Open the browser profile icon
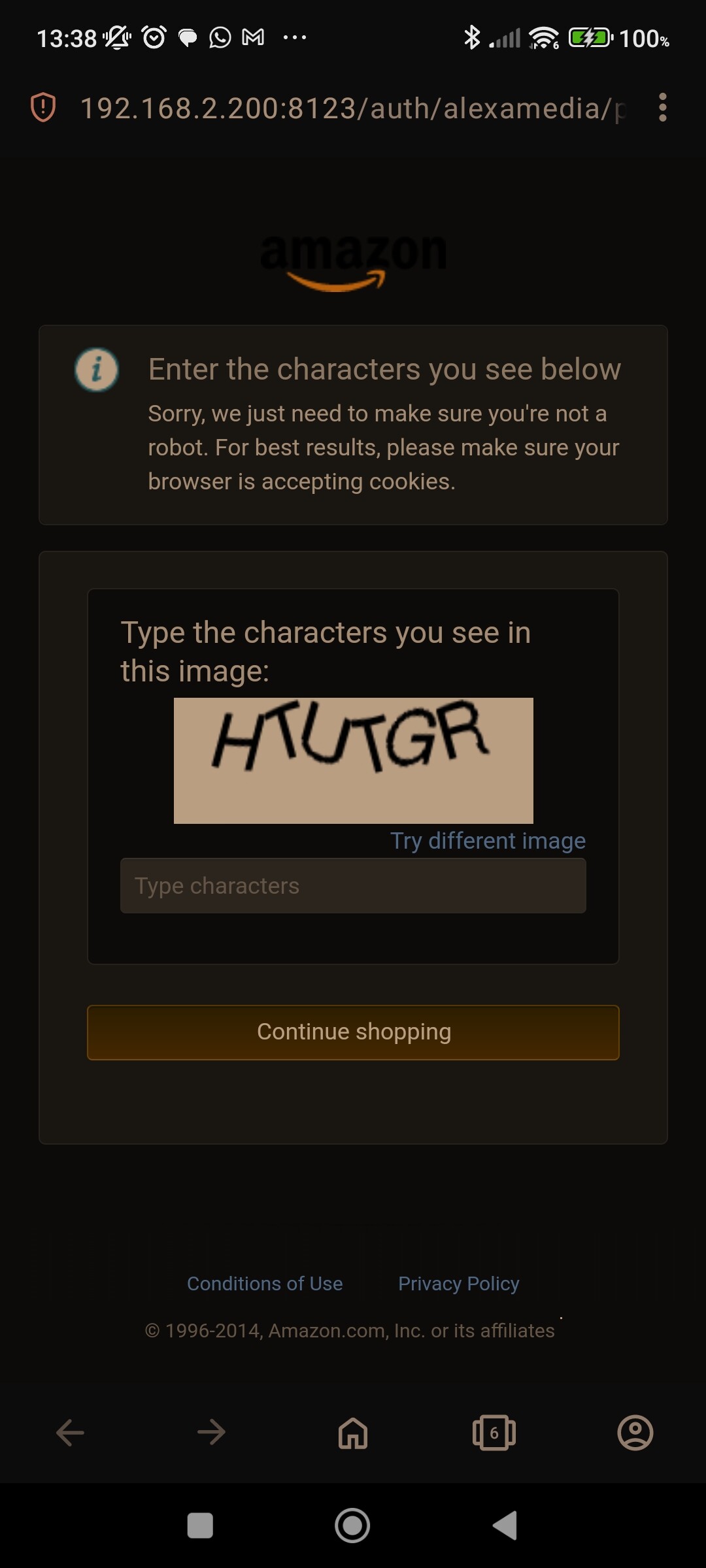 click(635, 1433)
